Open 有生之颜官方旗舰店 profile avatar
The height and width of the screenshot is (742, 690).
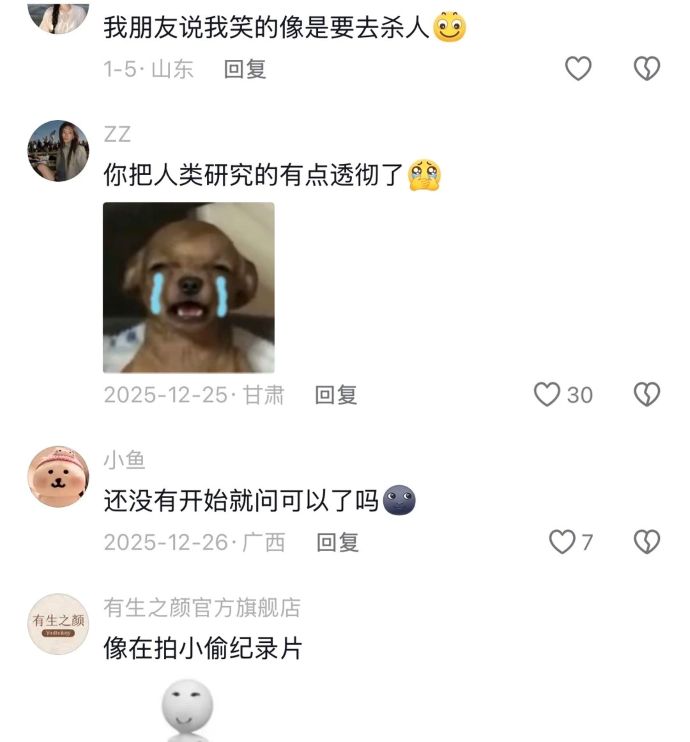pyautogui.click(x=58, y=624)
